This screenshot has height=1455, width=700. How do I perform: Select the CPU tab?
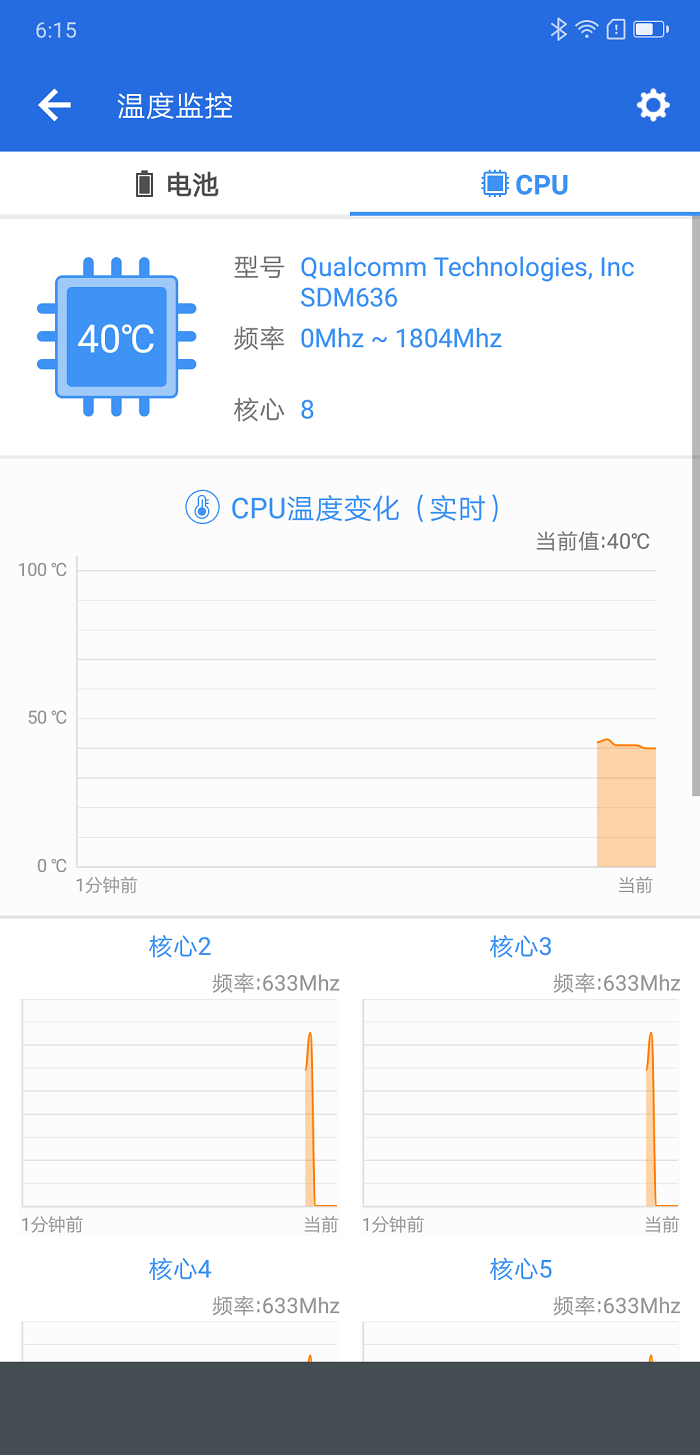525,184
